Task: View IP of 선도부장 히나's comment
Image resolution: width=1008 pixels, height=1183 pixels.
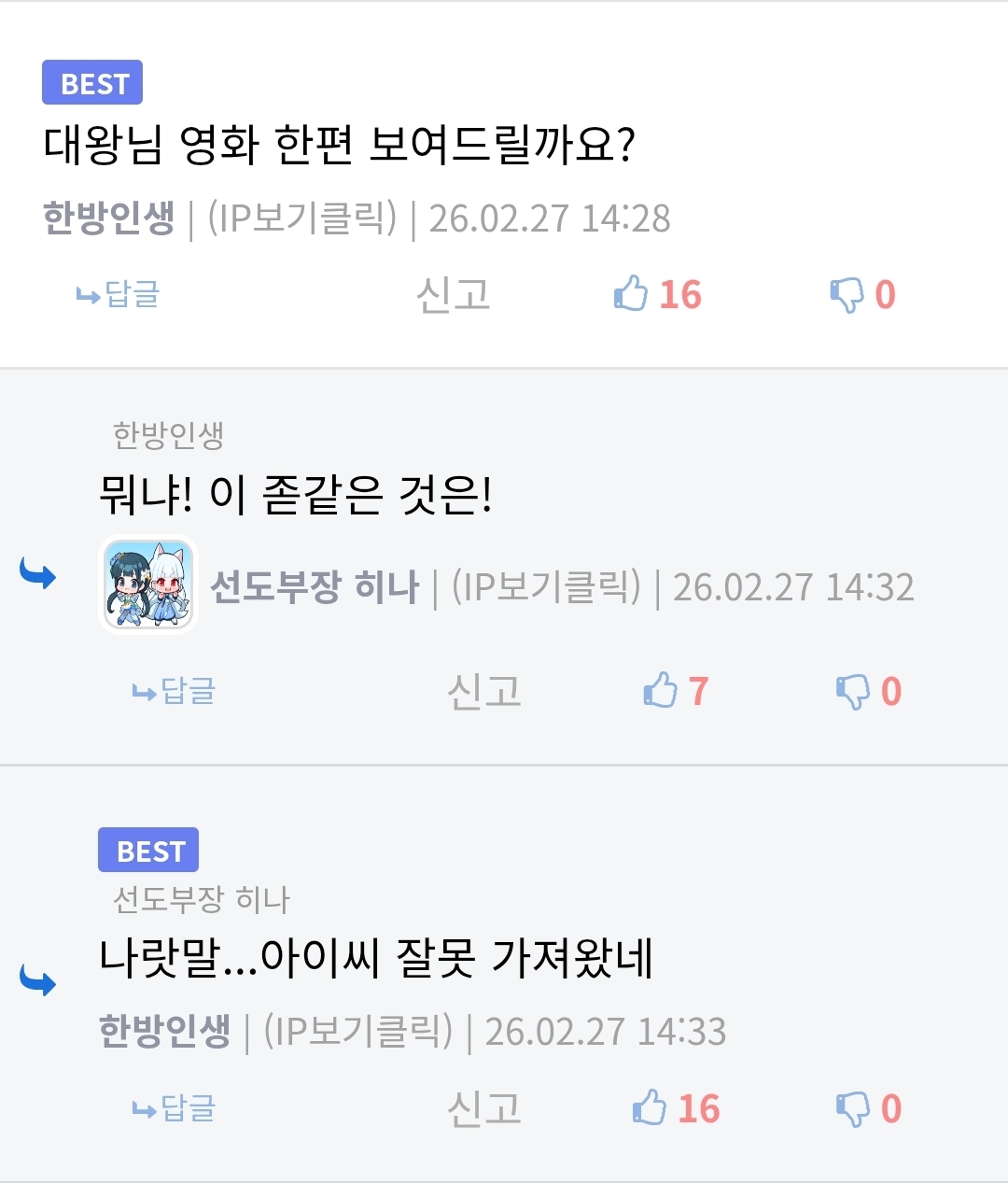Action: [x=546, y=587]
